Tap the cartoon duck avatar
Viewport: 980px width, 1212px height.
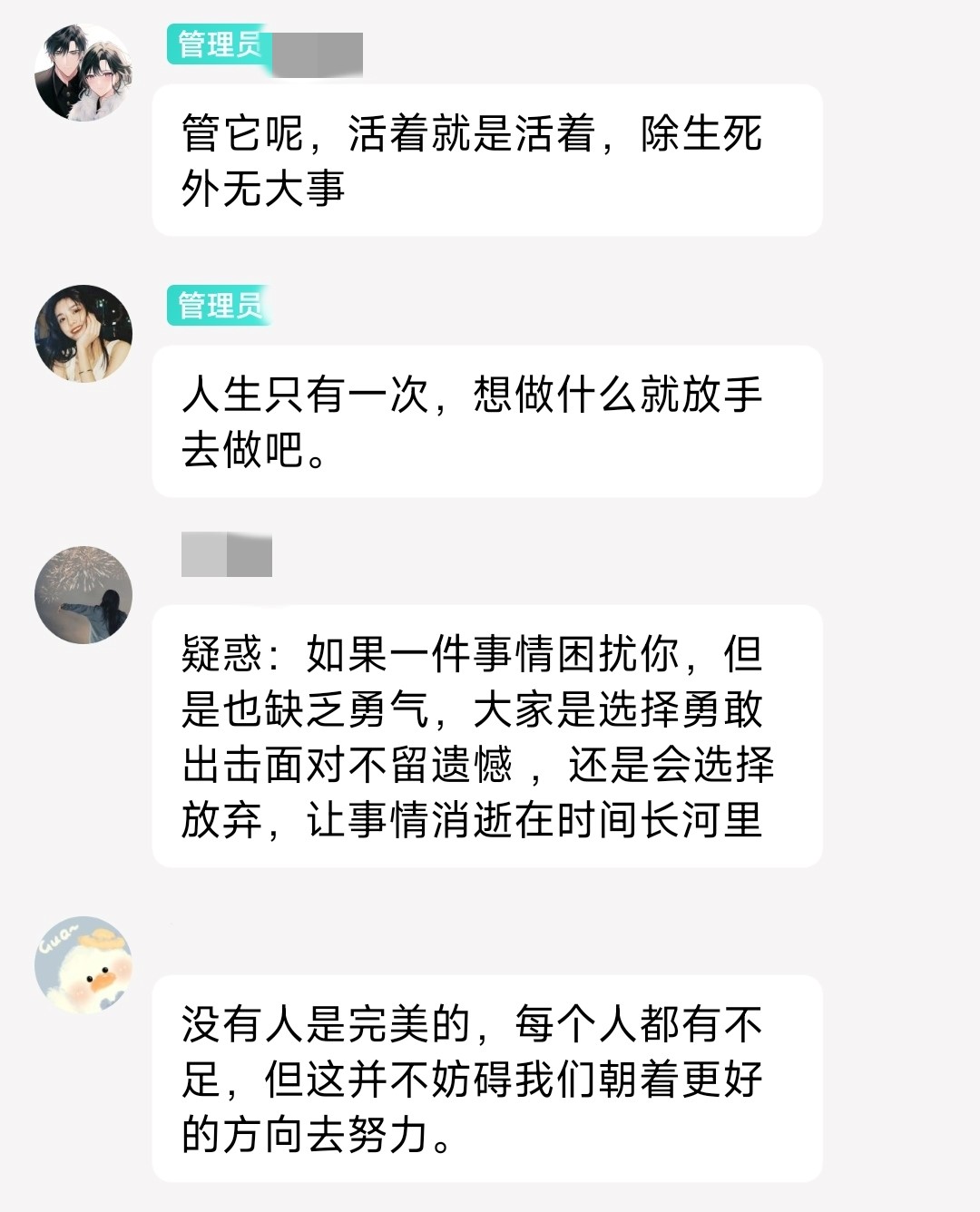click(83, 964)
